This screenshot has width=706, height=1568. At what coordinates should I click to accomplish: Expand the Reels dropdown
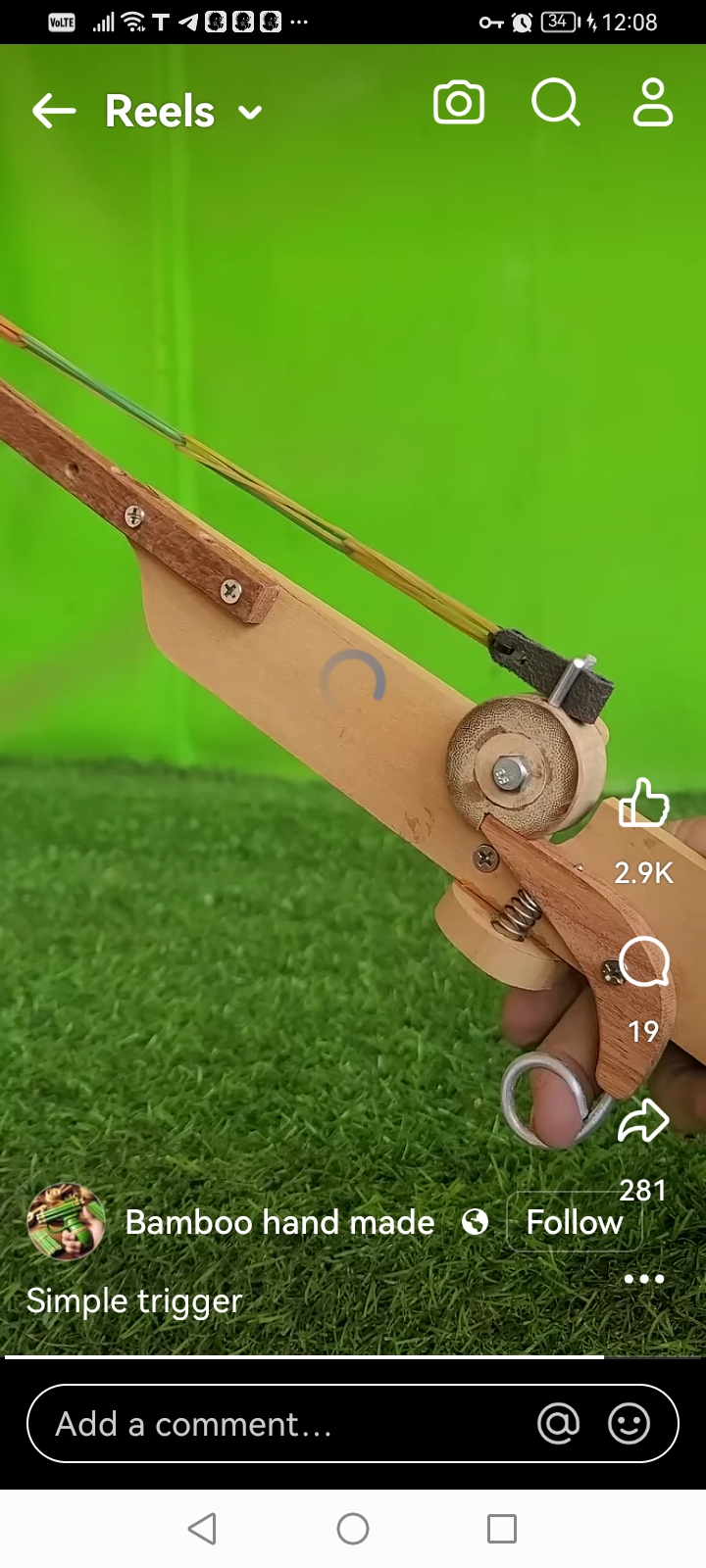pyautogui.click(x=251, y=112)
